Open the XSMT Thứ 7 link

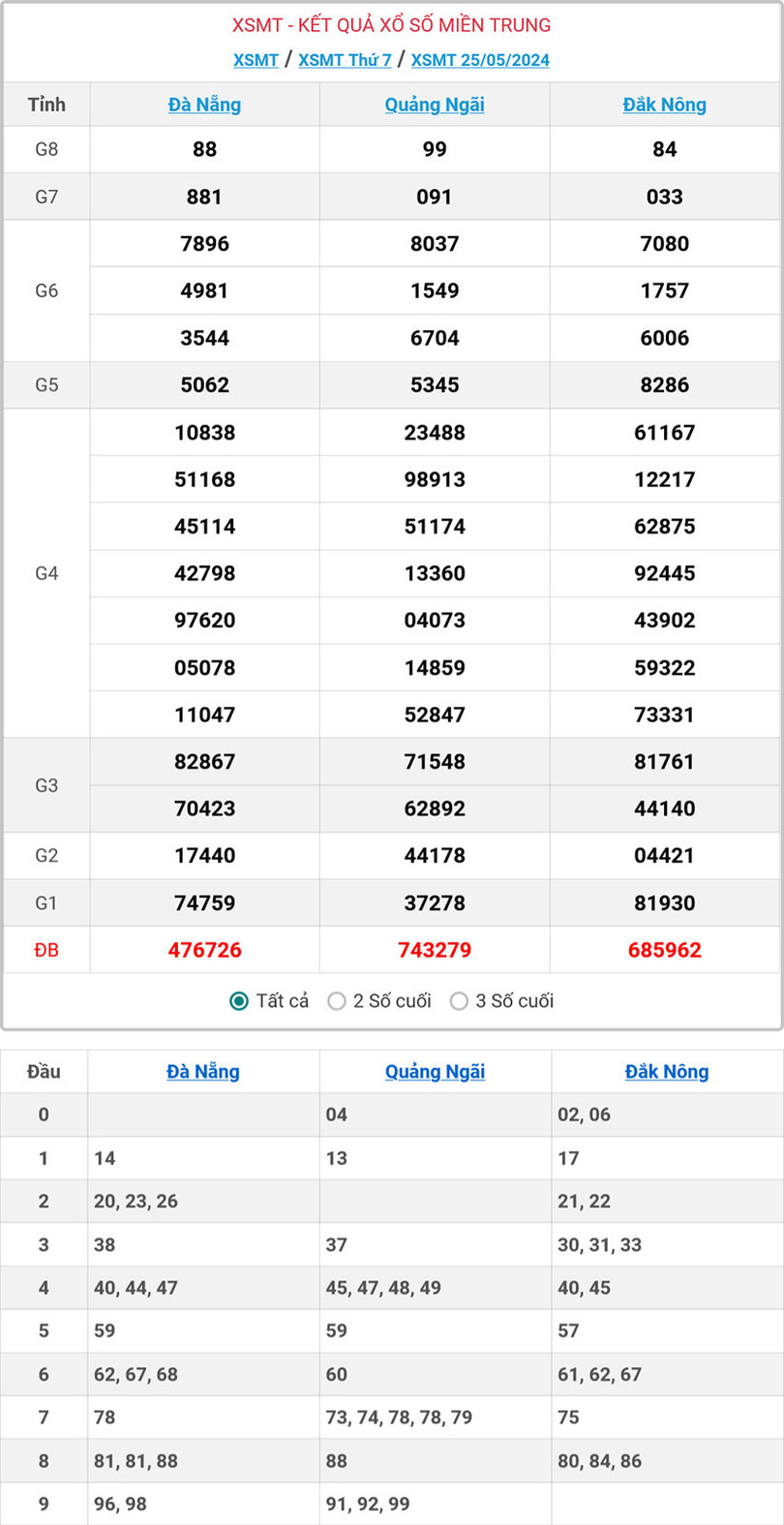tap(345, 60)
